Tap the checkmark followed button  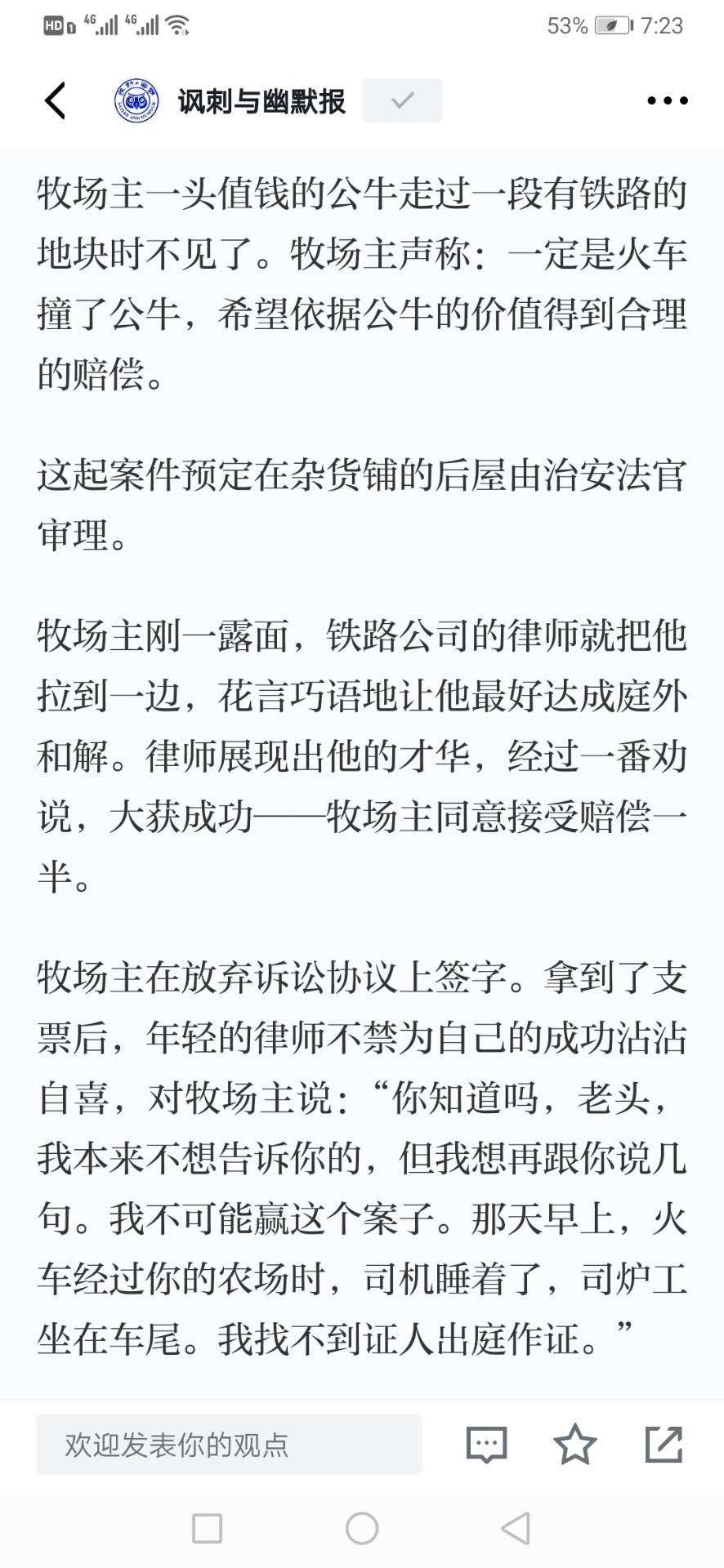coord(402,100)
